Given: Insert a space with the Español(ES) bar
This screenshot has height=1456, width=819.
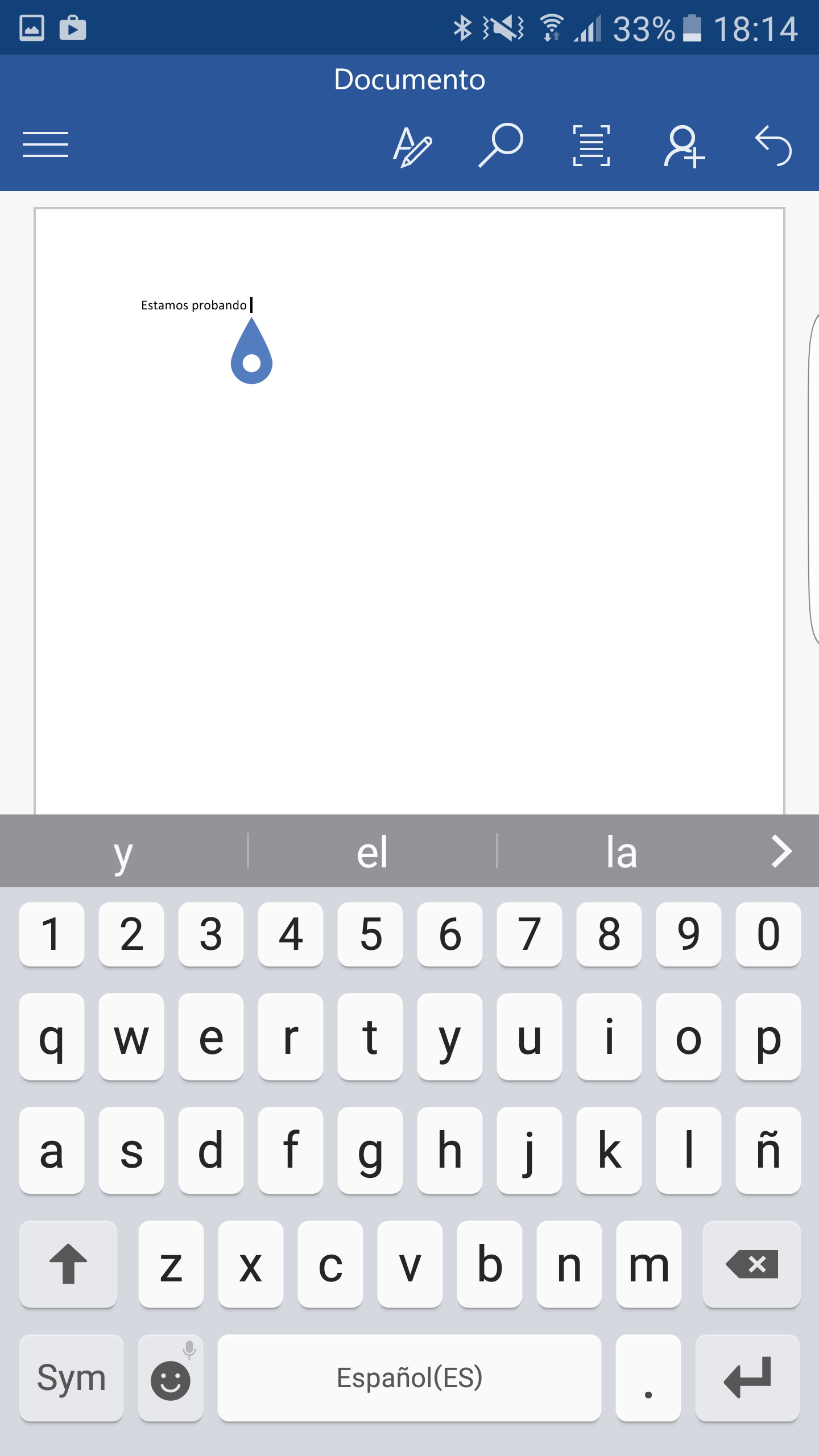Looking at the screenshot, I should point(409,1378).
